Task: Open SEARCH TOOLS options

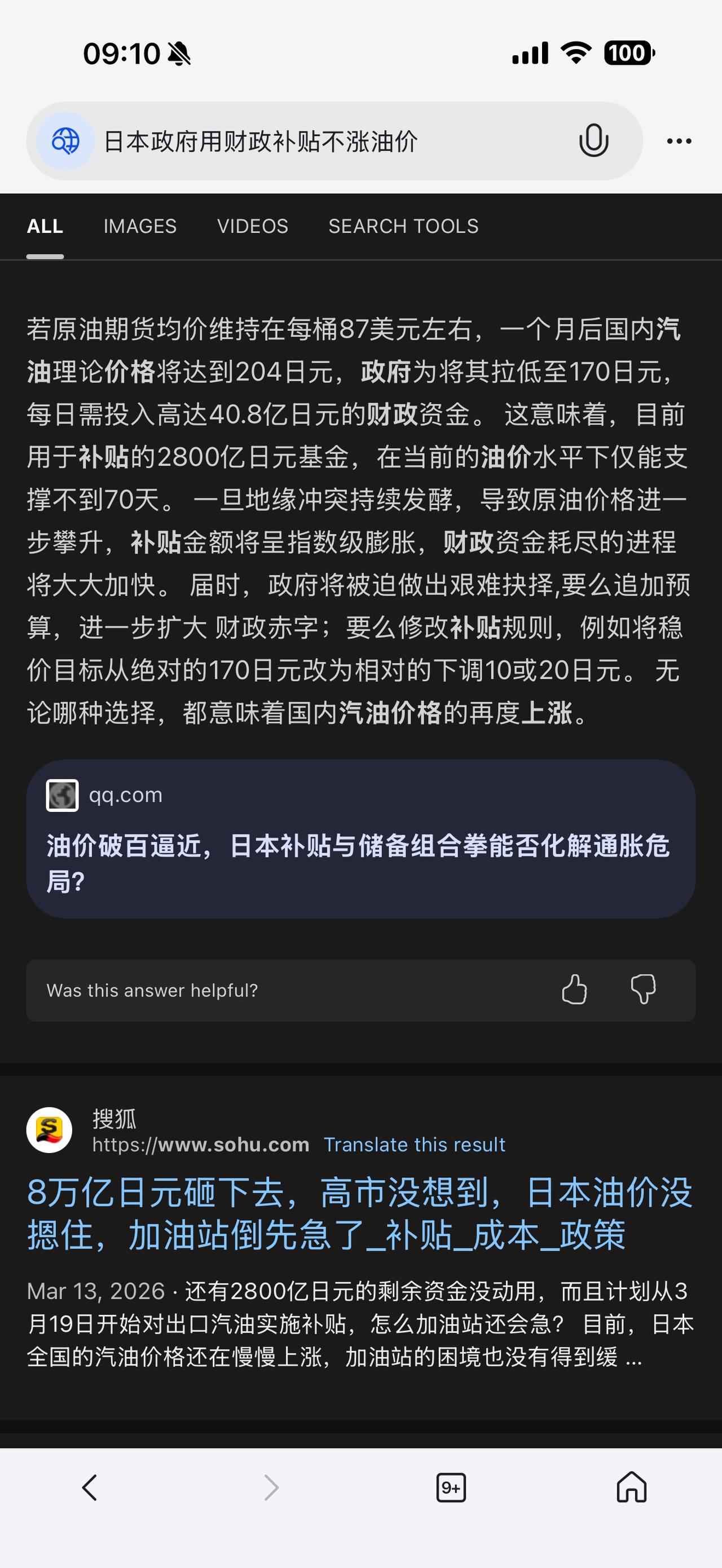Action: tap(404, 227)
